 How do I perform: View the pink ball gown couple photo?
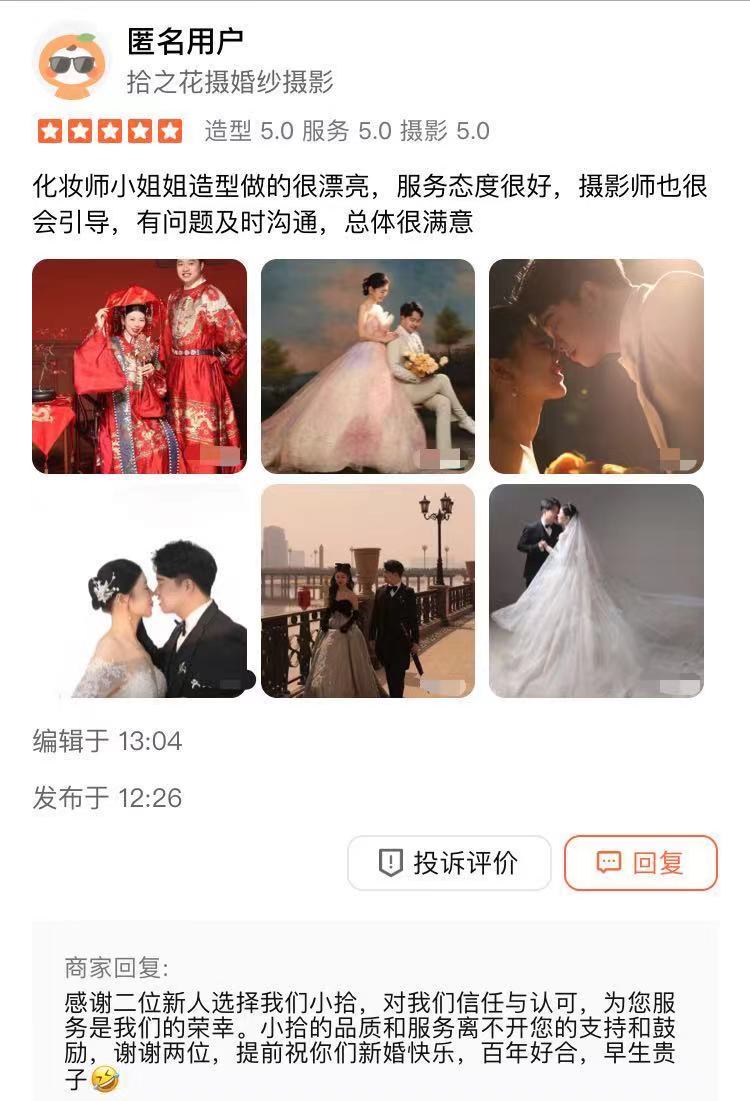pos(368,366)
